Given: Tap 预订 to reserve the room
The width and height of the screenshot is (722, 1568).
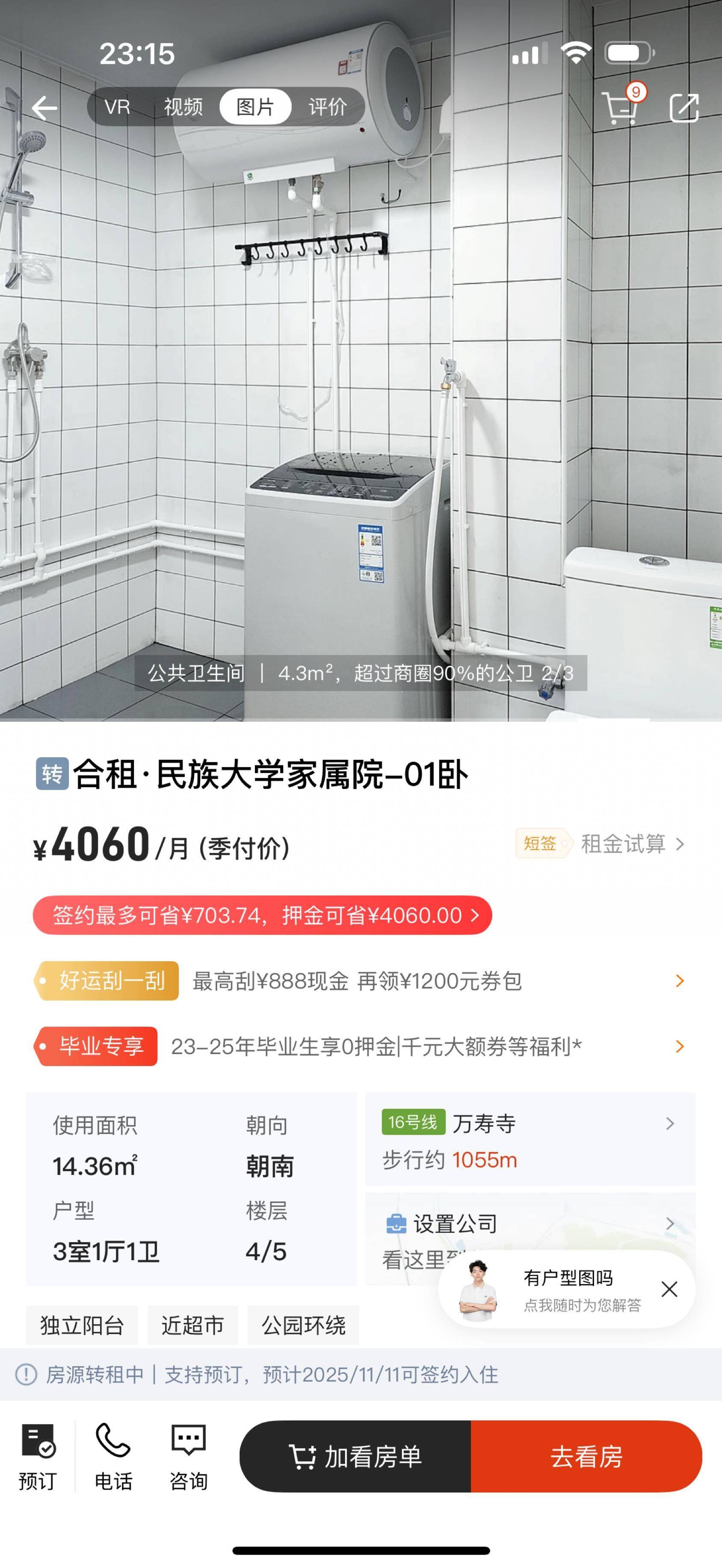Looking at the screenshot, I should pos(38,1456).
